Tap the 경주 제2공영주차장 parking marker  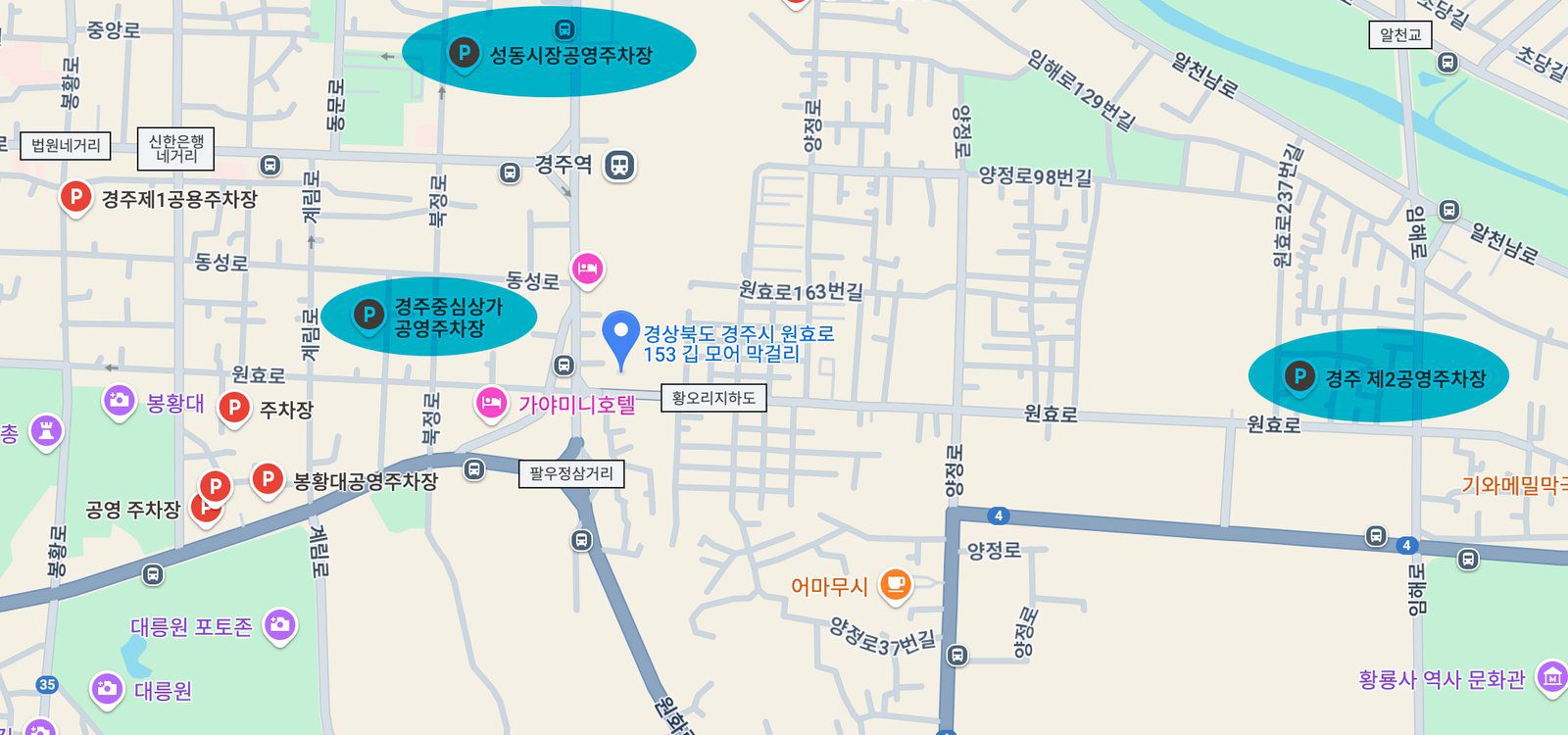point(1299,376)
